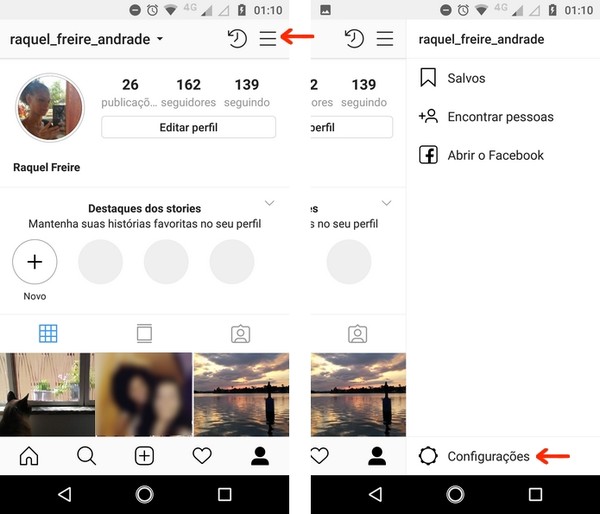600x514 pixels.
Task: Switch to the grid view of posts
Action: [x=48, y=333]
